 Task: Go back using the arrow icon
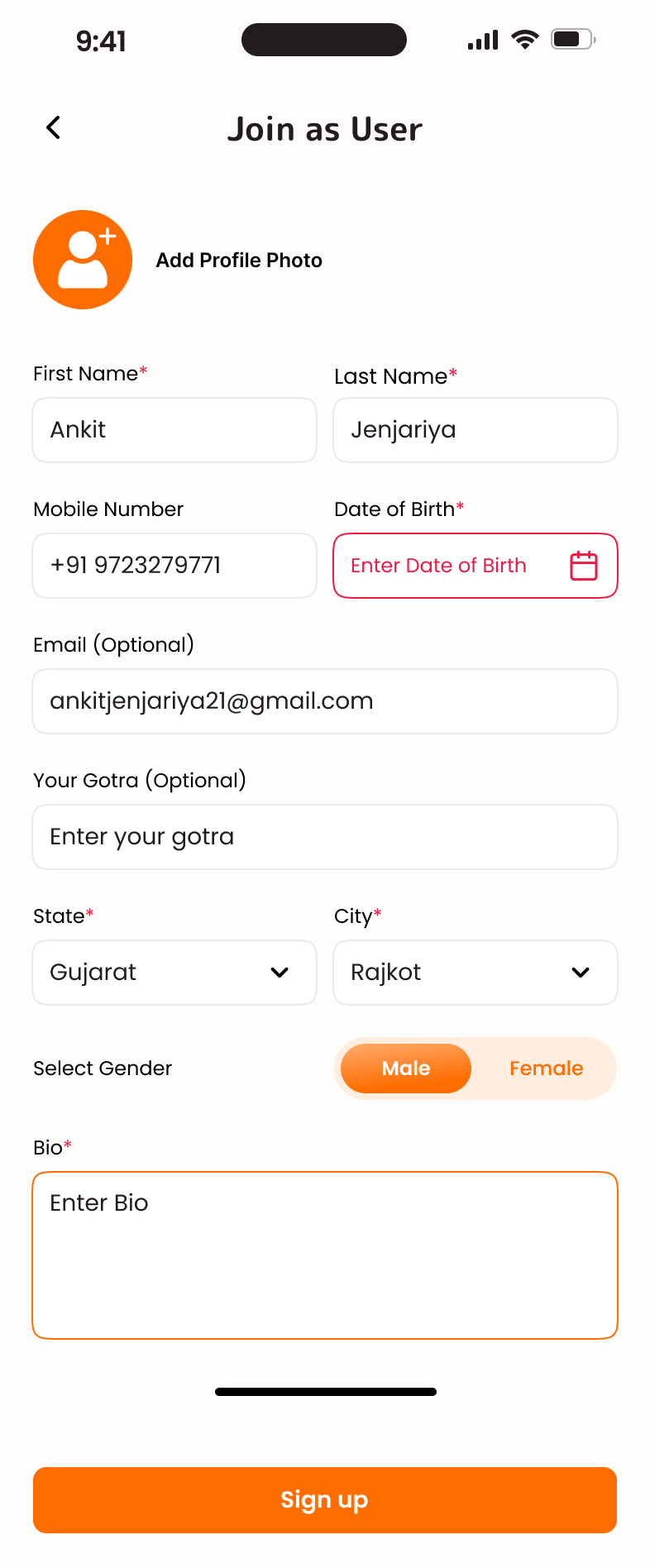point(54,127)
